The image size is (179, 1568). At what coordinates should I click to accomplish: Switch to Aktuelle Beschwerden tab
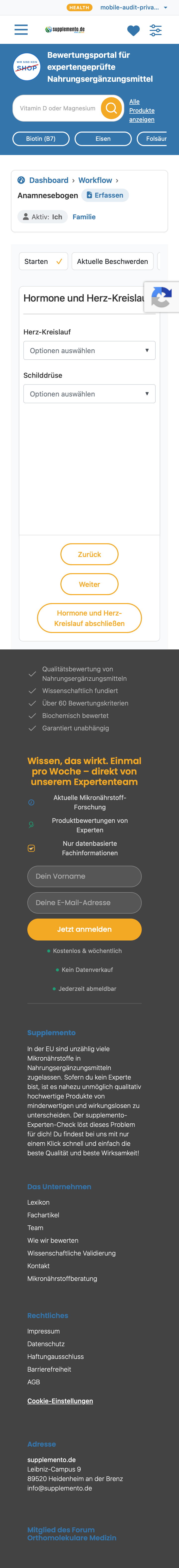pyautogui.click(x=112, y=261)
